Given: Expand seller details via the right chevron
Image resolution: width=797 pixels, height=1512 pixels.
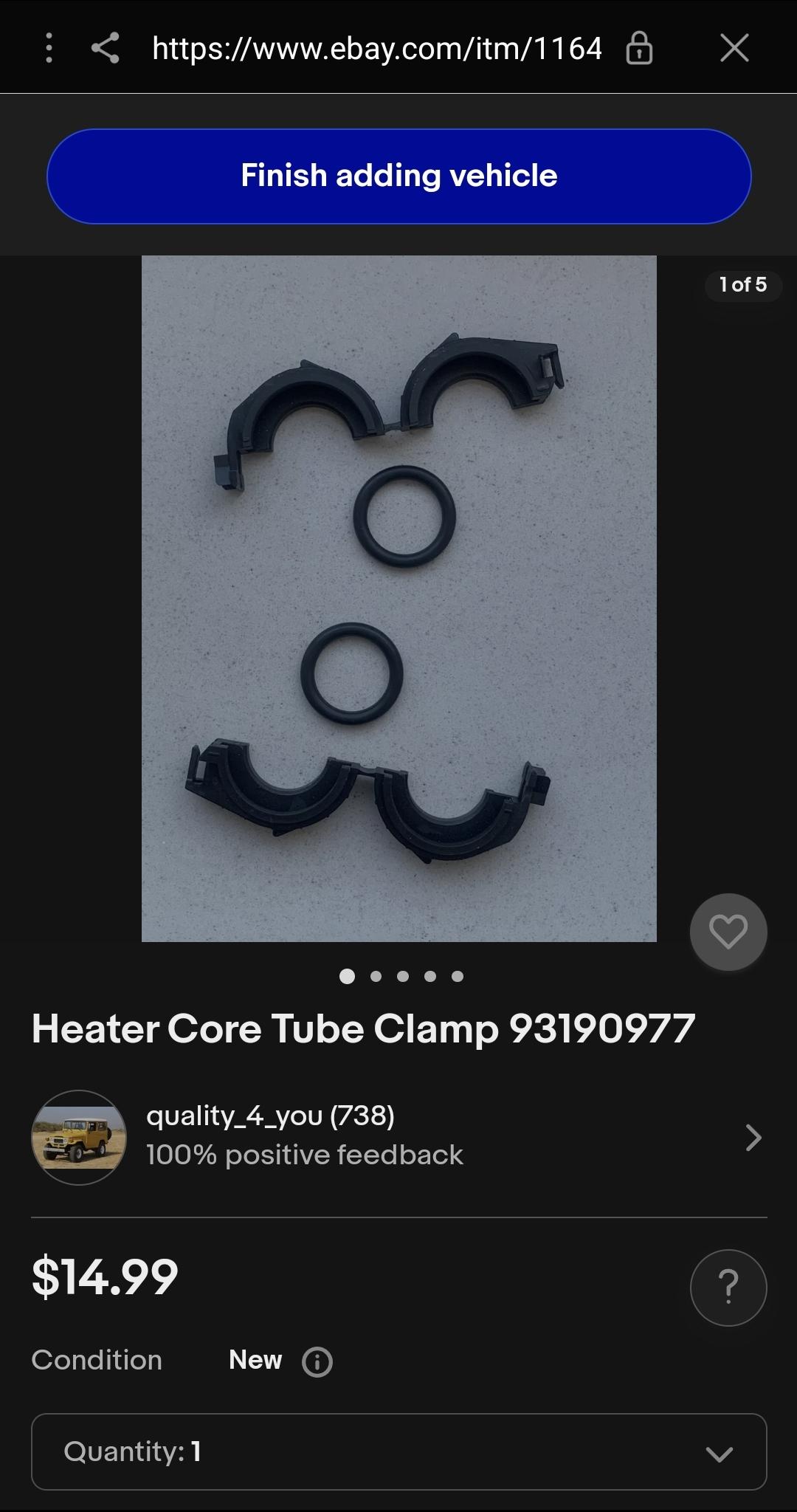Looking at the screenshot, I should [753, 1138].
